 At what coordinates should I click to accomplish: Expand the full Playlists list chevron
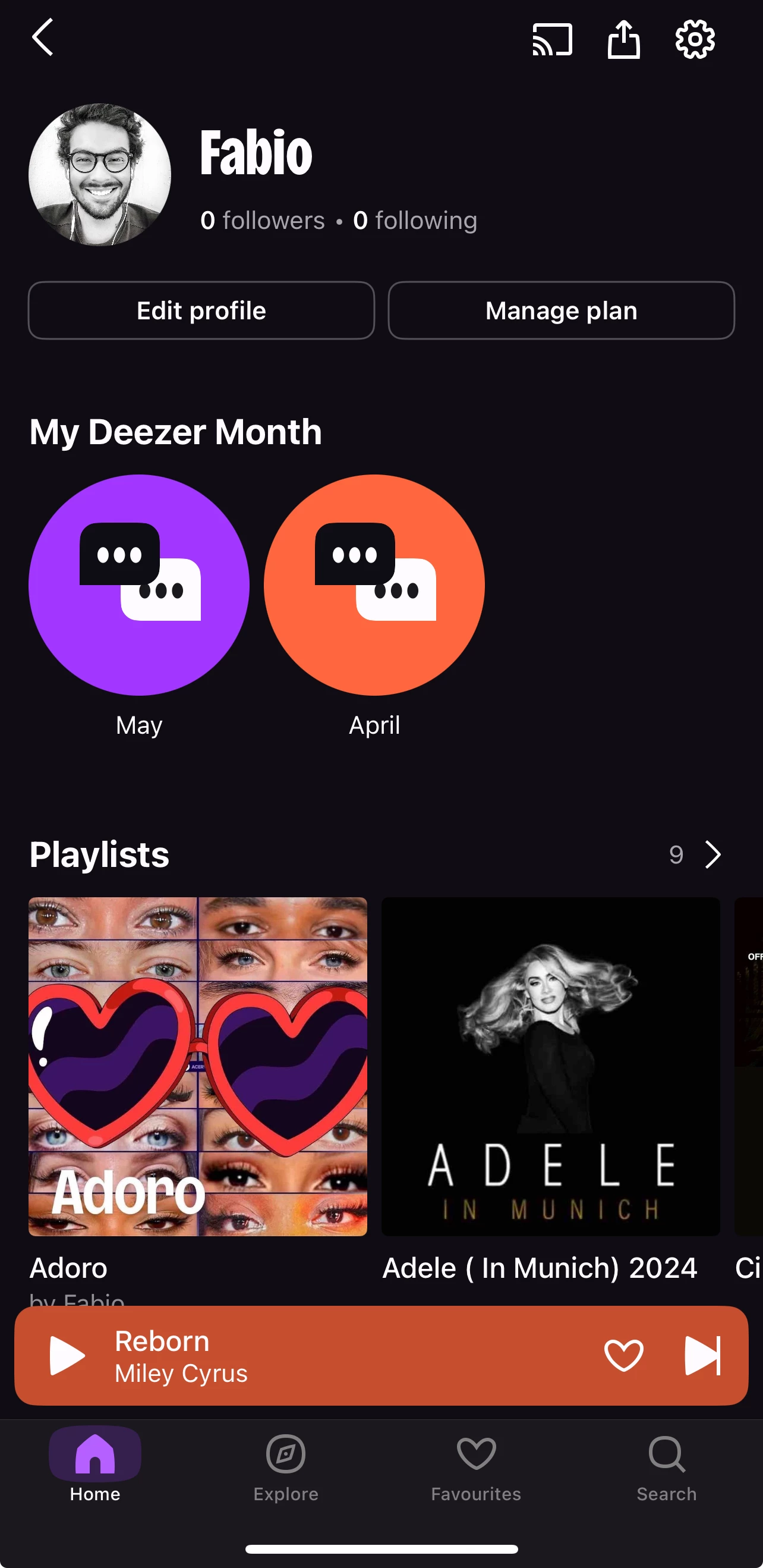[x=712, y=854]
